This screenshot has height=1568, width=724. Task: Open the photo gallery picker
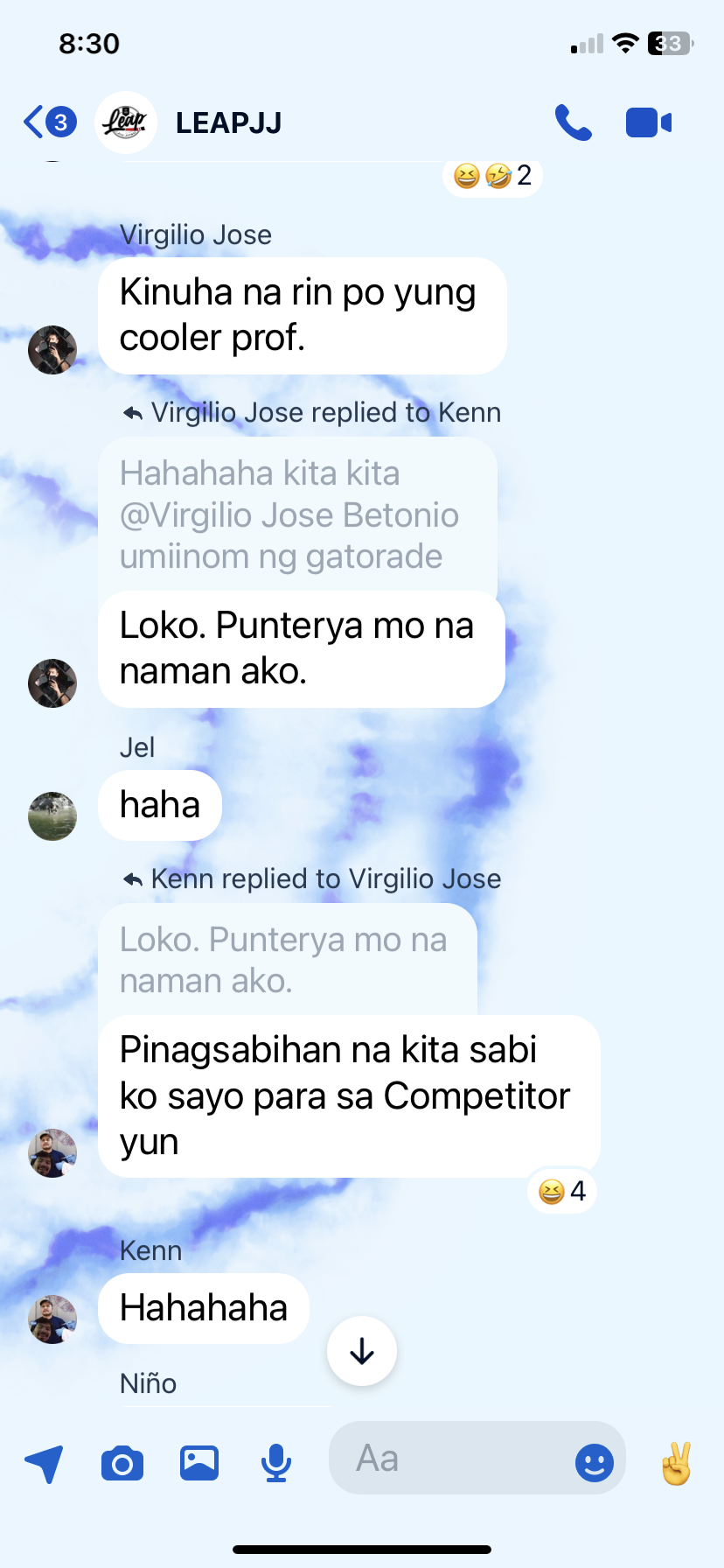click(x=199, y=1463)
